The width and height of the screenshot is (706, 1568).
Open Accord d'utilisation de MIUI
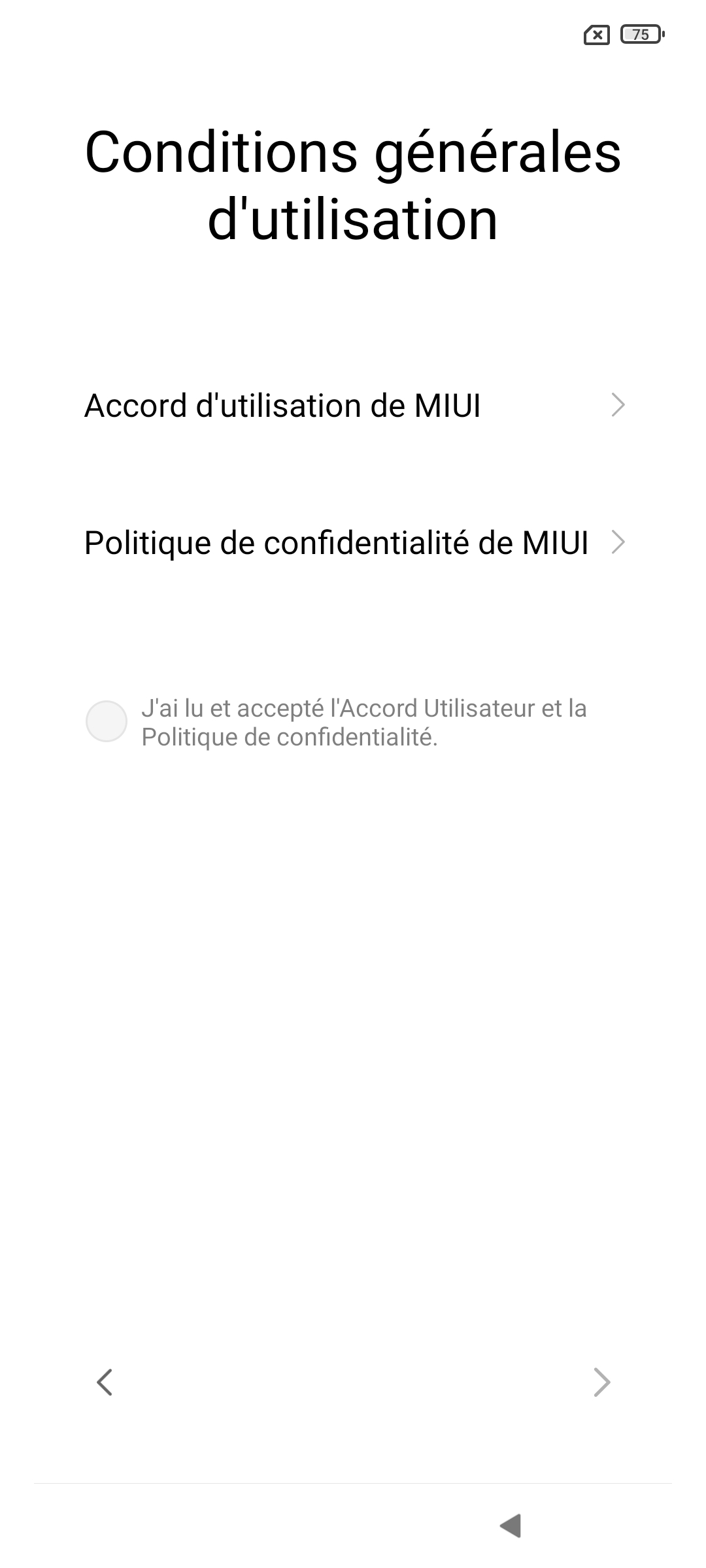coord(353,405)
